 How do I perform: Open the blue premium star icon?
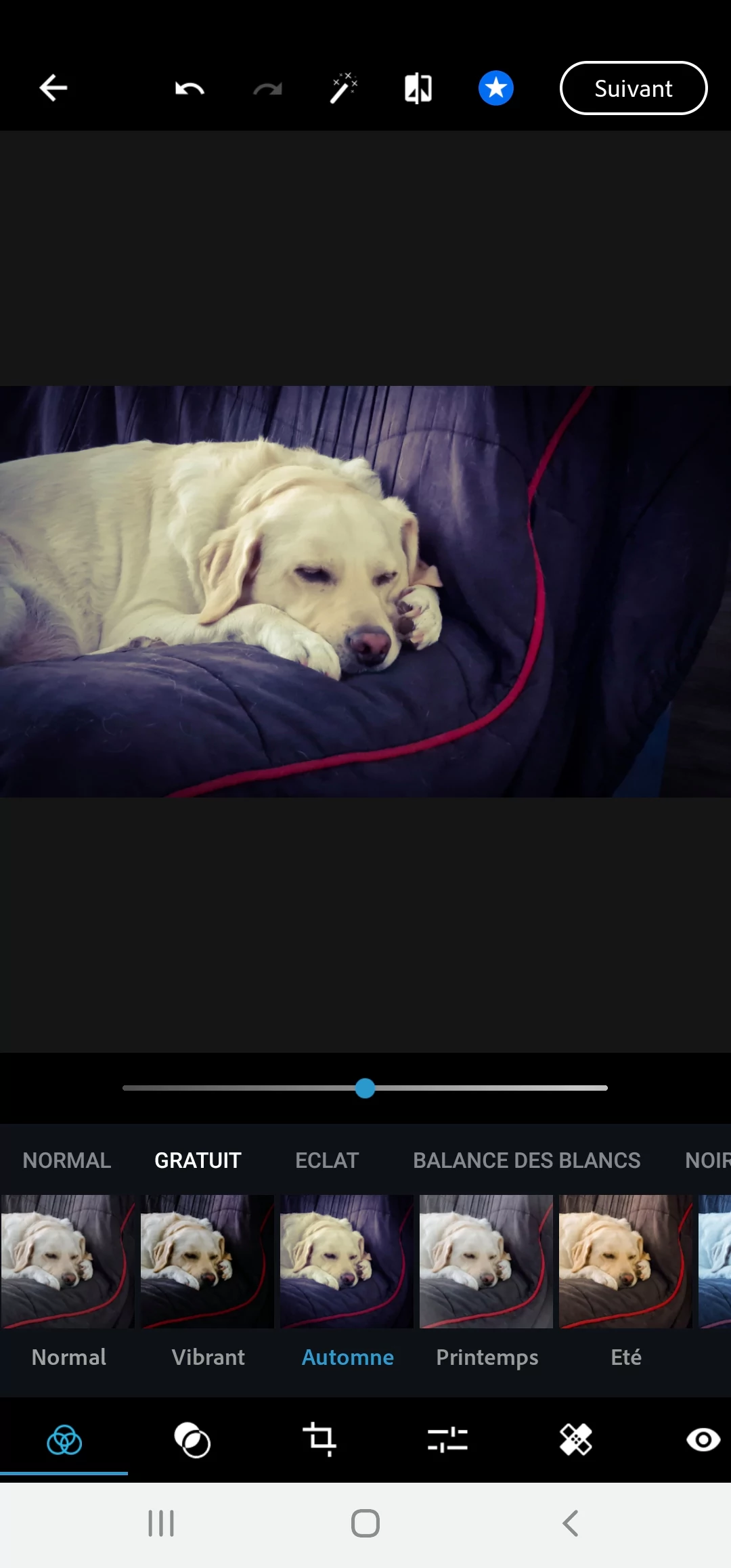(x=495, y=88)
